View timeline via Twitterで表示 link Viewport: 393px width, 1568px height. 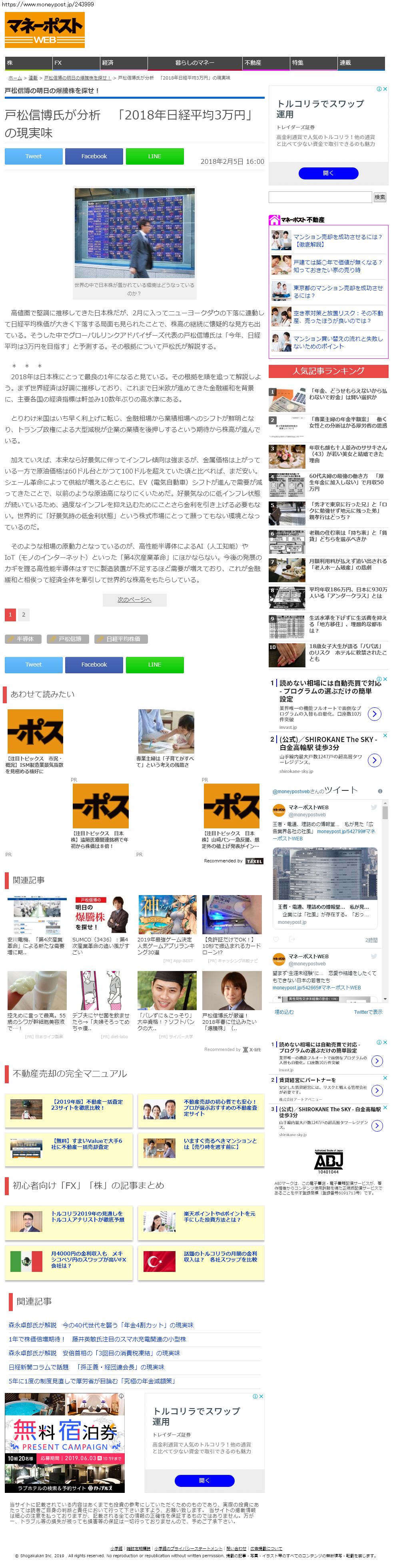[x=368, y=1012]
